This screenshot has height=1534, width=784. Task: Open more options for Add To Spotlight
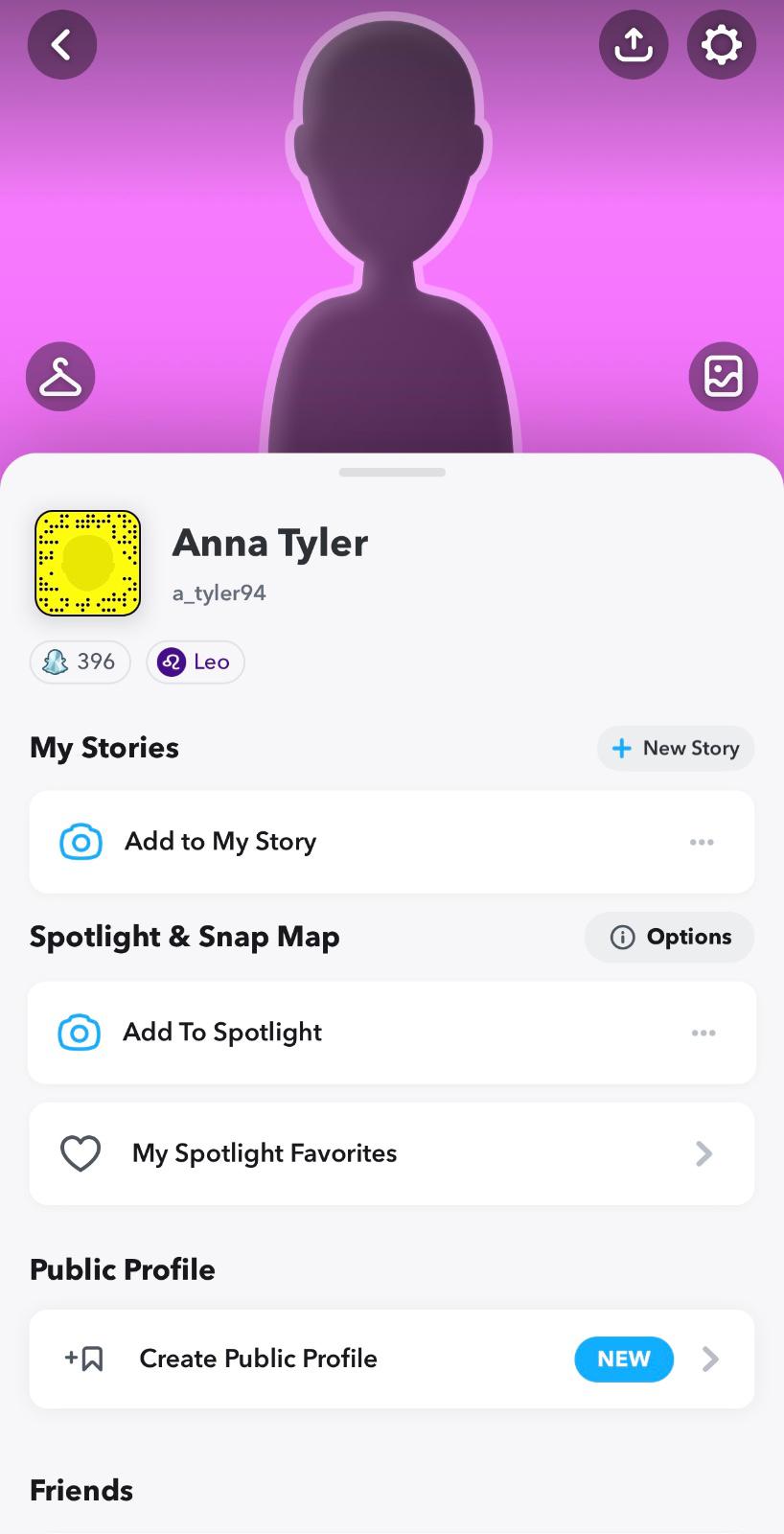(x=703, y=1033)
